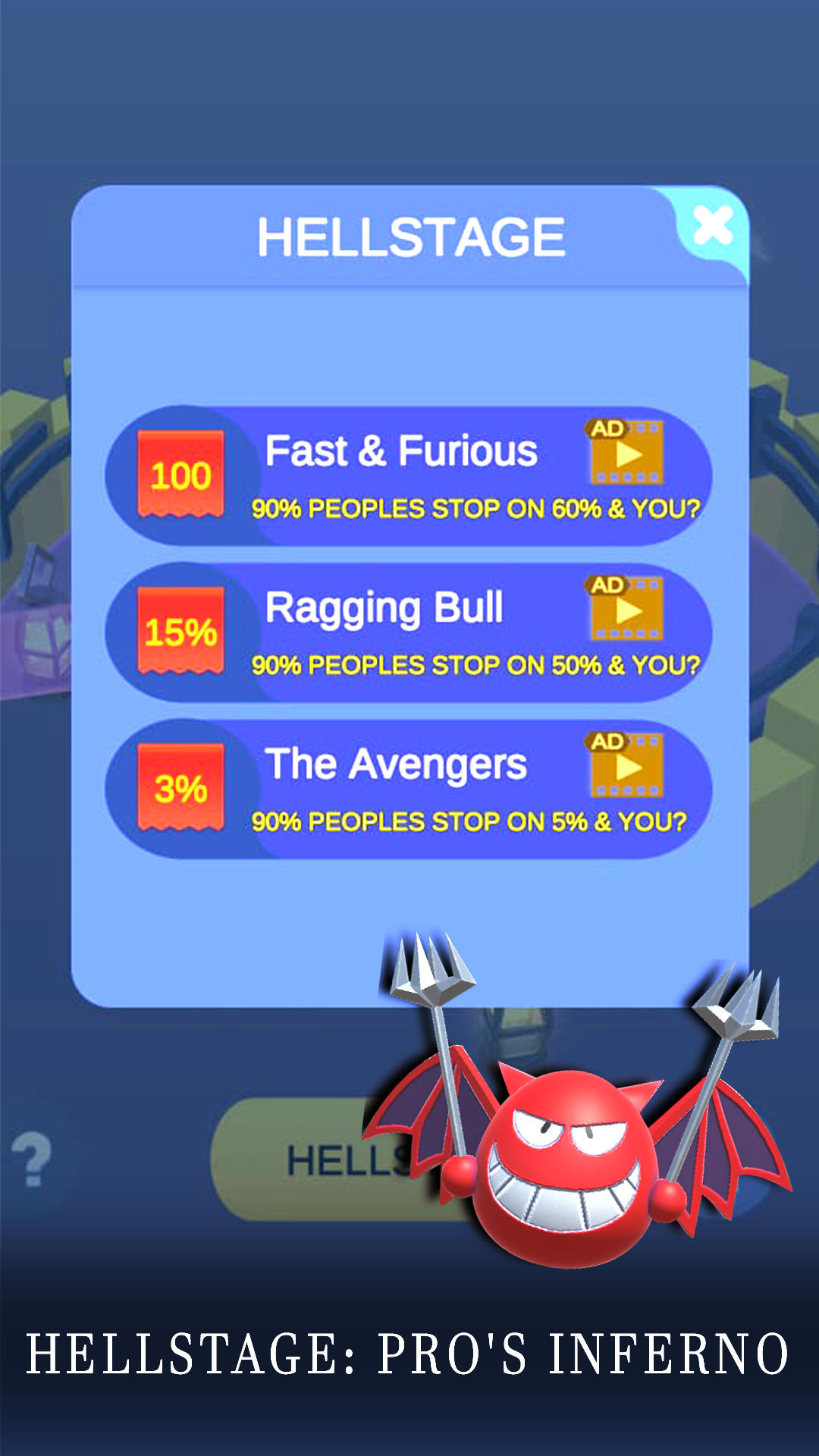Click the 3% ticket icon for The Avengers
This screenshot has width=819, height=1456.
[x=180, y=785]
